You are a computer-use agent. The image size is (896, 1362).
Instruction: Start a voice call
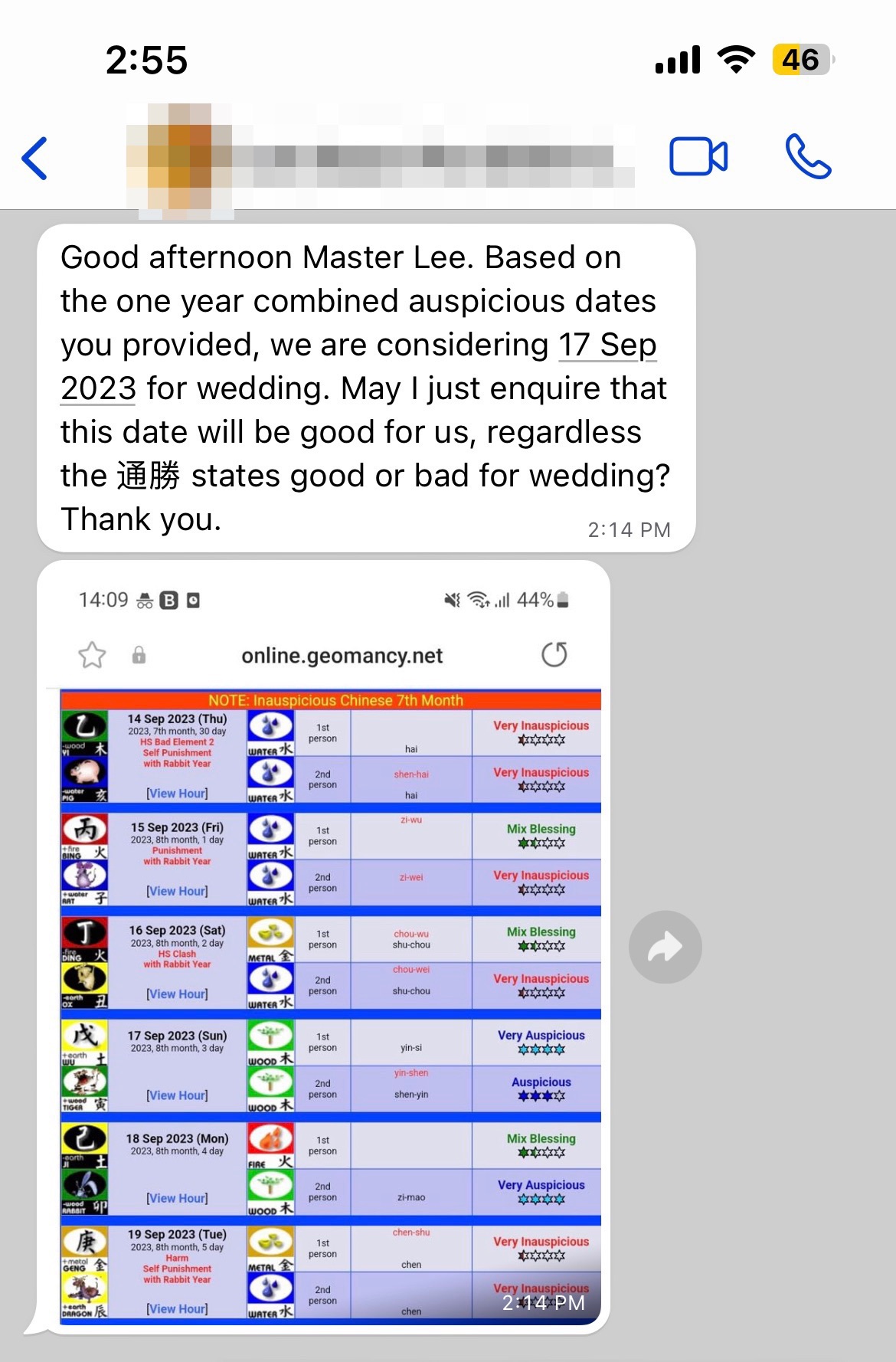click(807, 157)
